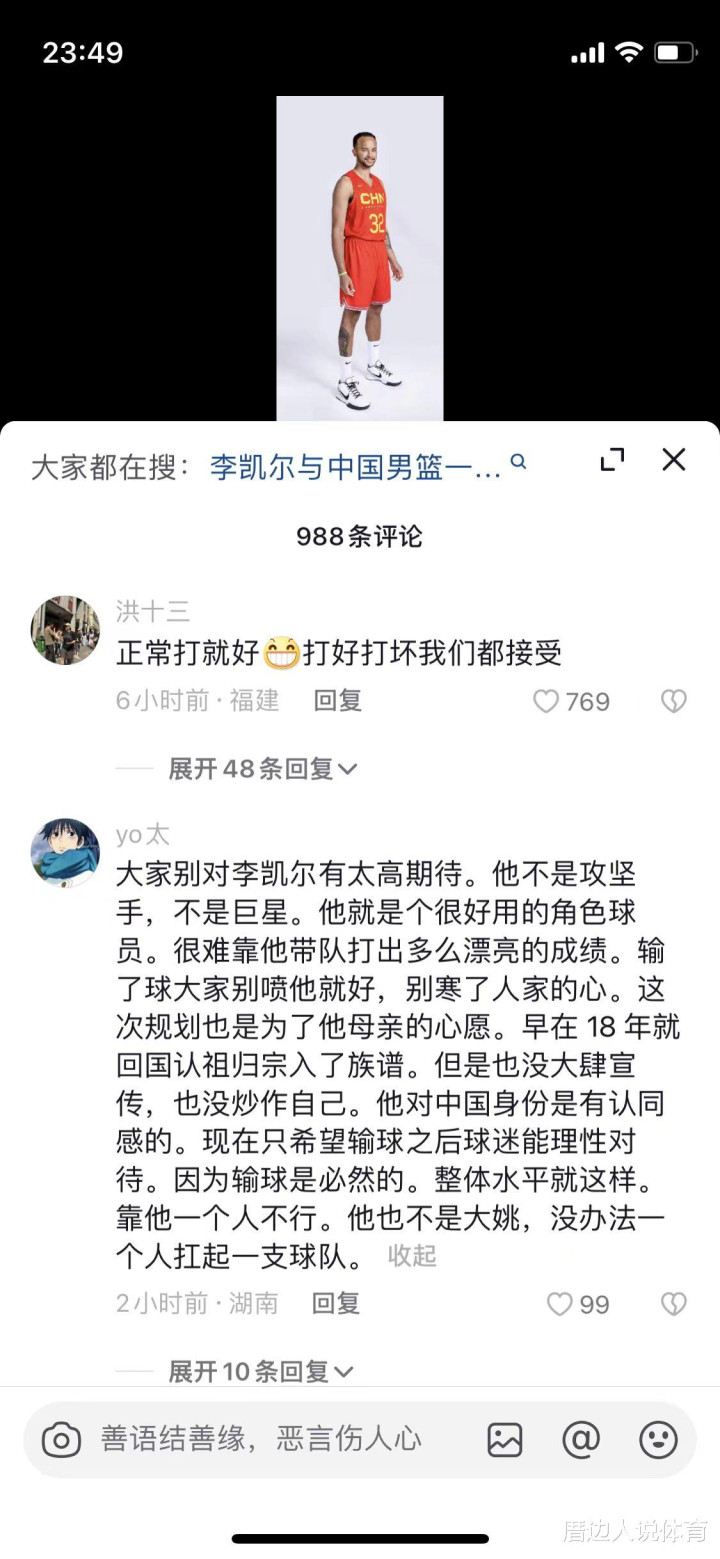Open camera from comment bar
The height and width of the screenshot is (1559, 720).
(x=61, y=1440)
